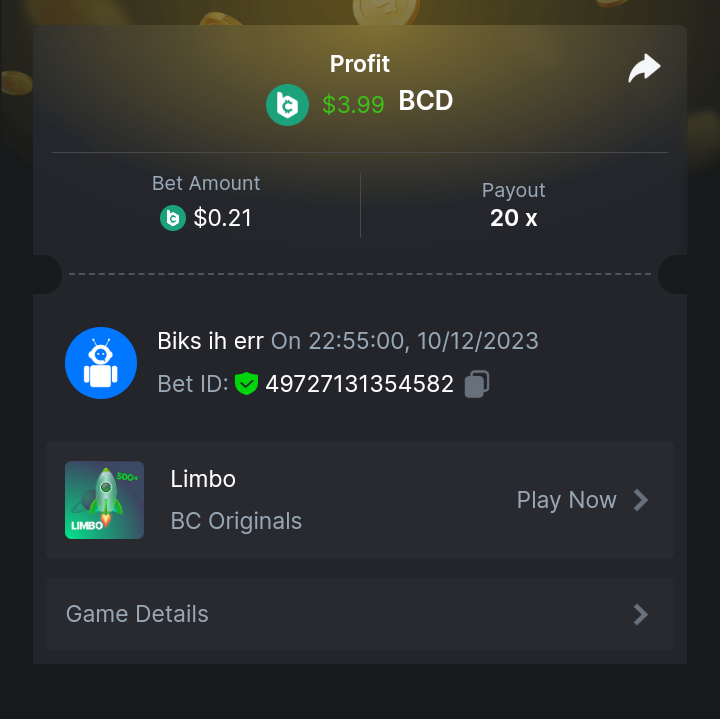Share this bet result
Screen dimensions: 720x719
pos(644,68)
